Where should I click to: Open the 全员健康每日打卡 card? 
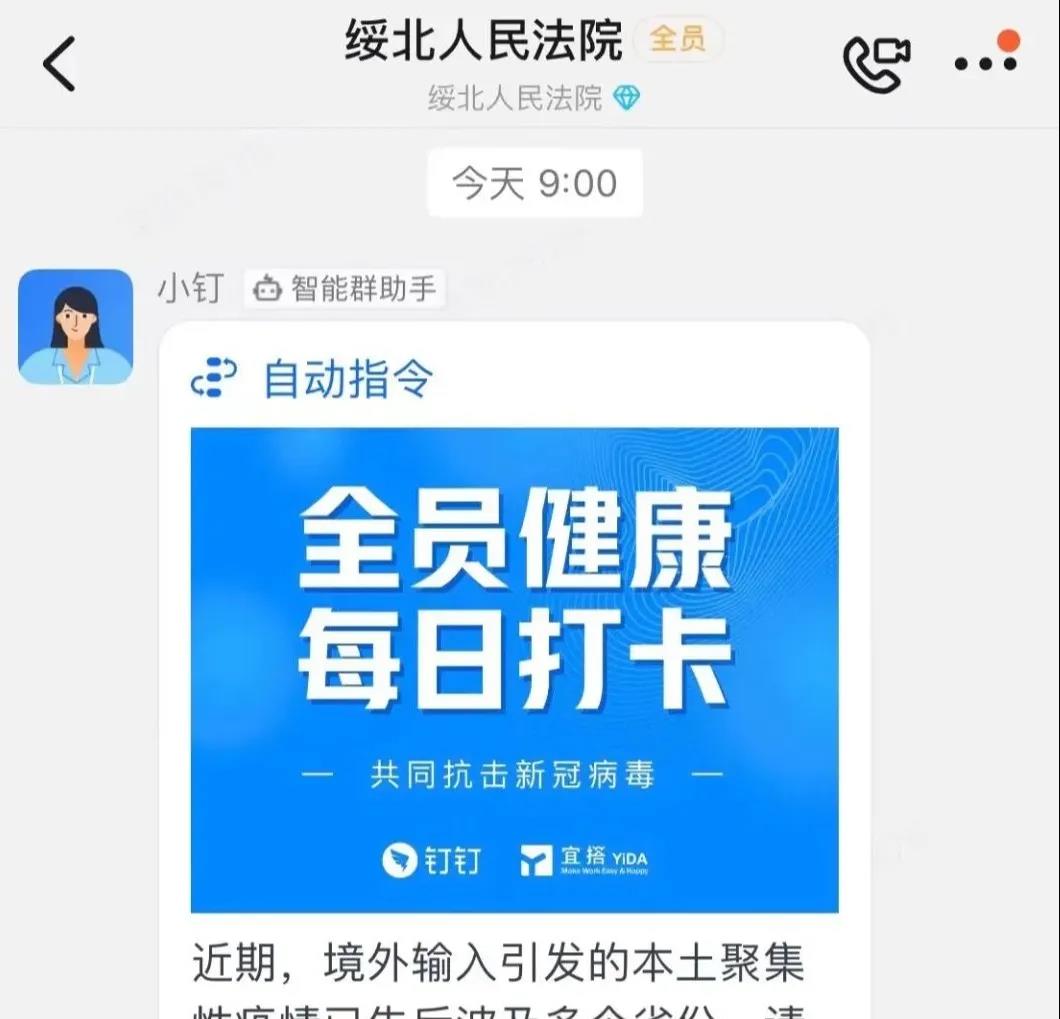514,669
